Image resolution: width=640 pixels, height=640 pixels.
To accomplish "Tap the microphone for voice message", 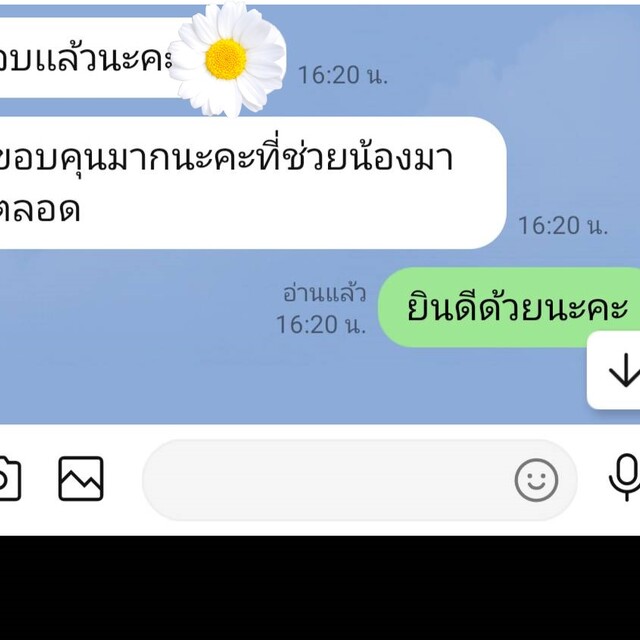I will (x=624, y=478).
